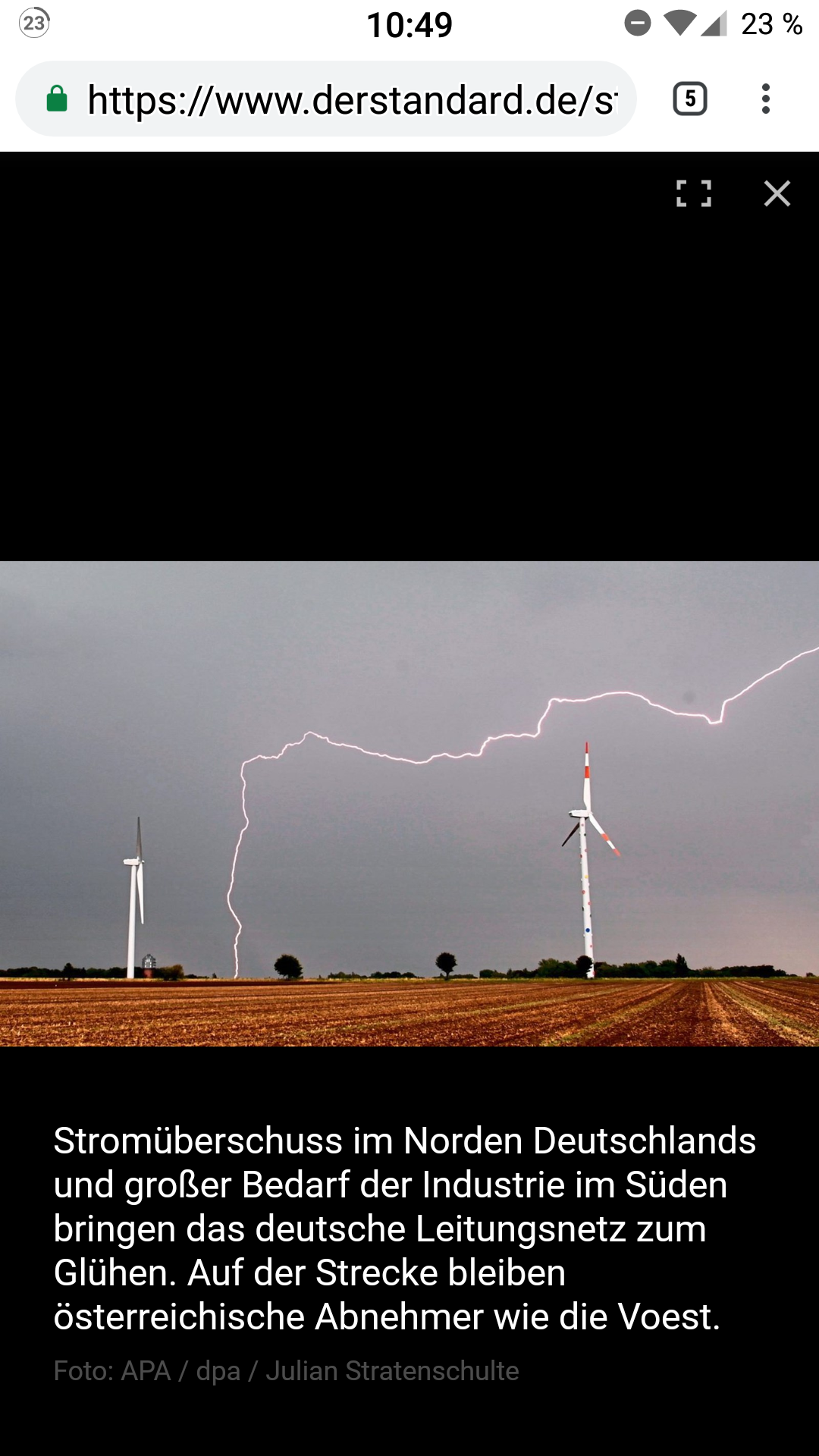Screen dimensions: 819x1456
Task: Open the tab switcher showing 5 tabs
Action: pos(689,99)
